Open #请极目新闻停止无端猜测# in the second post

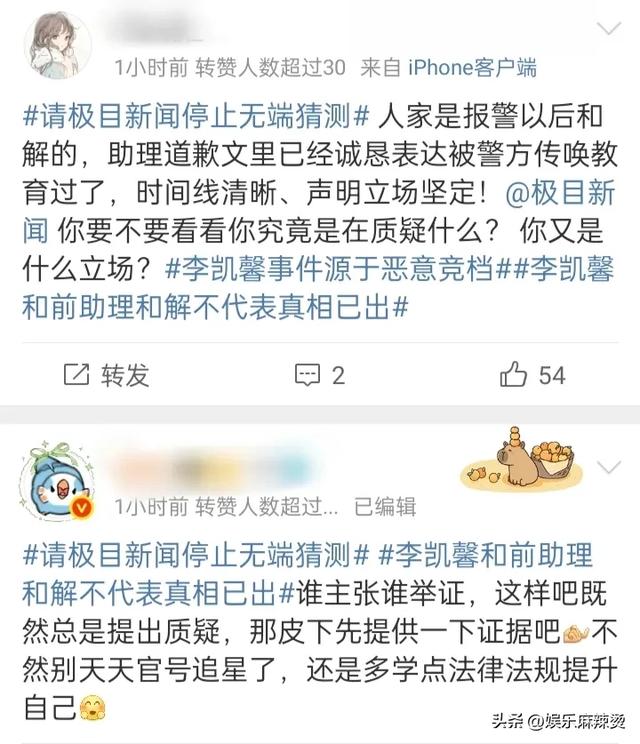point(196,554)
